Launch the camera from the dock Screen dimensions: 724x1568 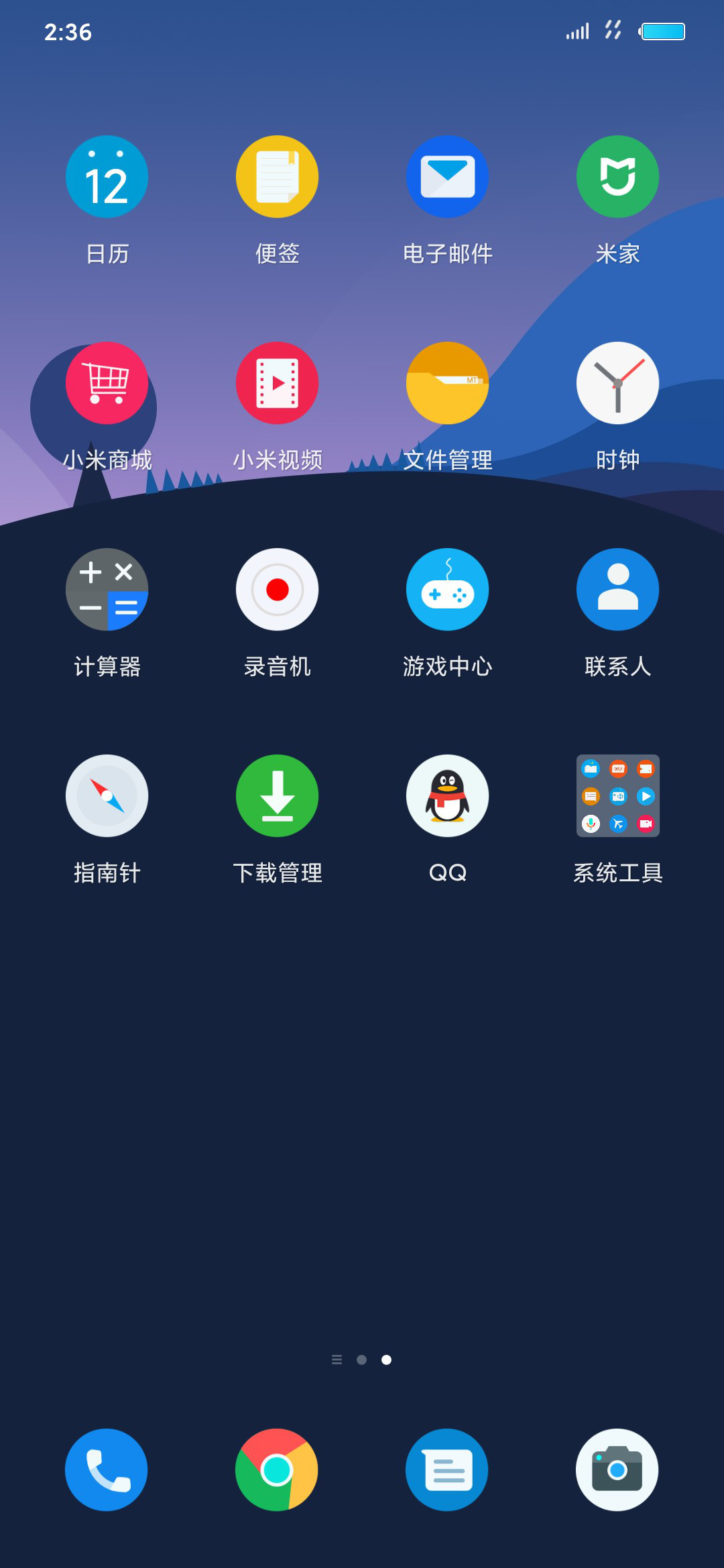pyautogui.click(x=617, y=1470)
